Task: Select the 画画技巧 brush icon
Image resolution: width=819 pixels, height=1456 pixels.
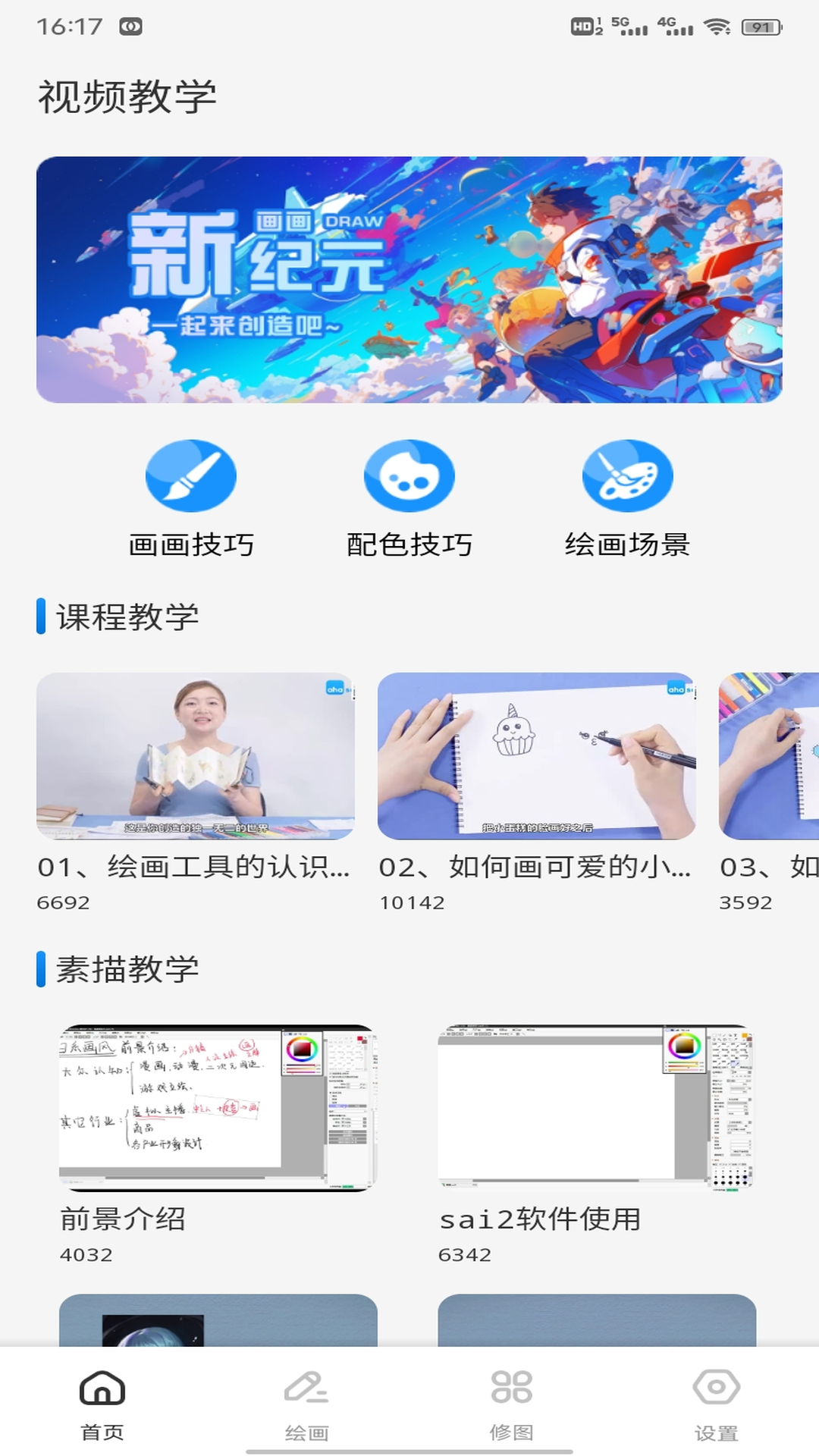Action: [190, 476]
